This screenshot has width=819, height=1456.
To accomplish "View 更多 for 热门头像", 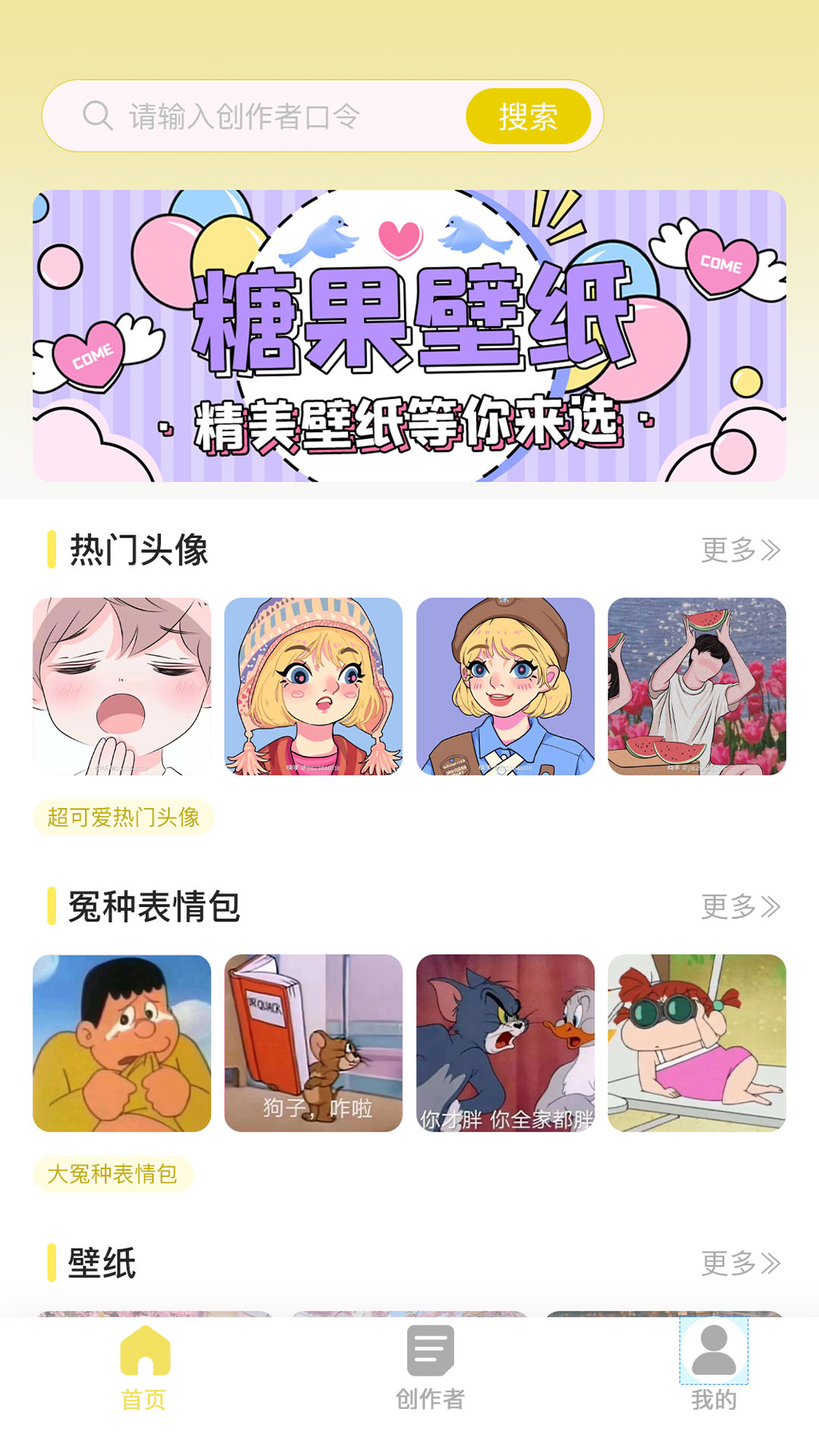I will (740, 550).
